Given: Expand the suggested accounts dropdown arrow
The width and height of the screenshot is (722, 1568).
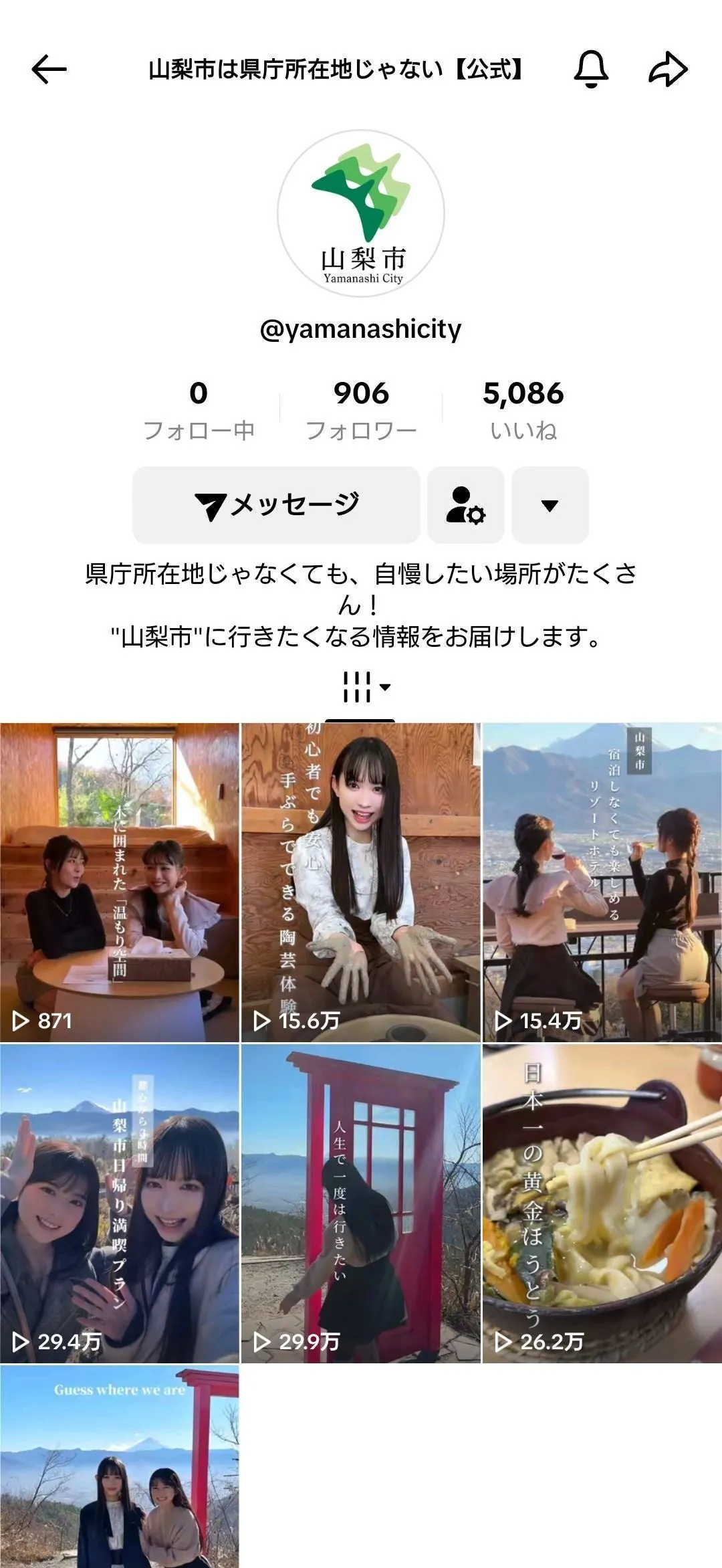Looking at the screenshot, I should tap(550, 505).
